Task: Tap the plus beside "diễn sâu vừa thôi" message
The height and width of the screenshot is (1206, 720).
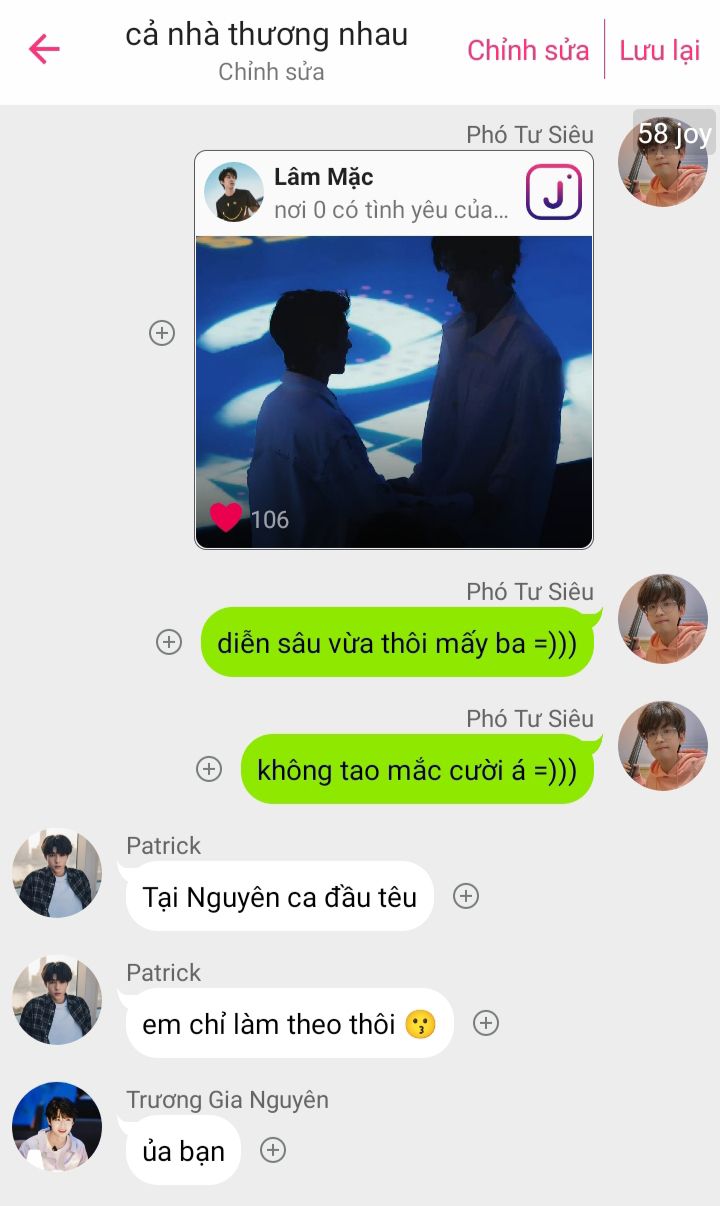Action: [169, 642]
